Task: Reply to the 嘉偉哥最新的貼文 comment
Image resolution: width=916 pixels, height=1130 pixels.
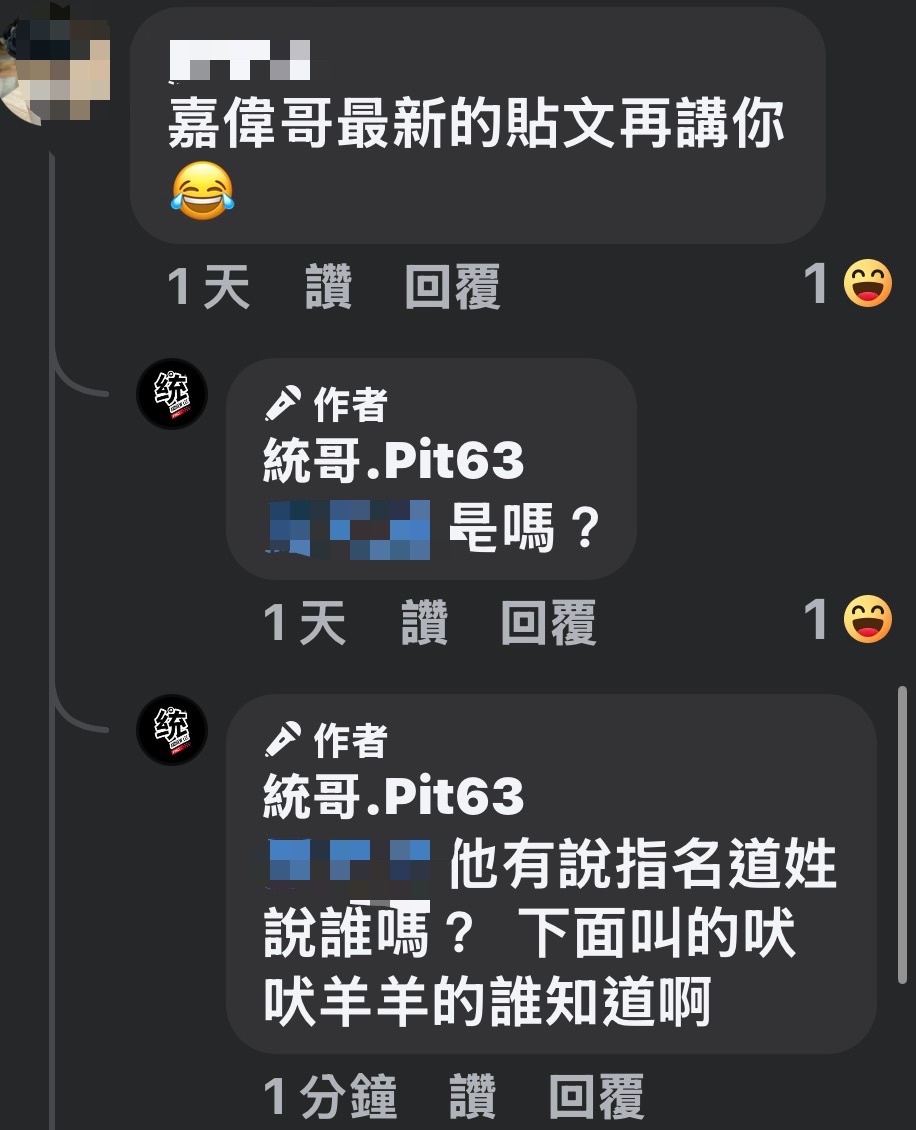Action: coord(452,288)
